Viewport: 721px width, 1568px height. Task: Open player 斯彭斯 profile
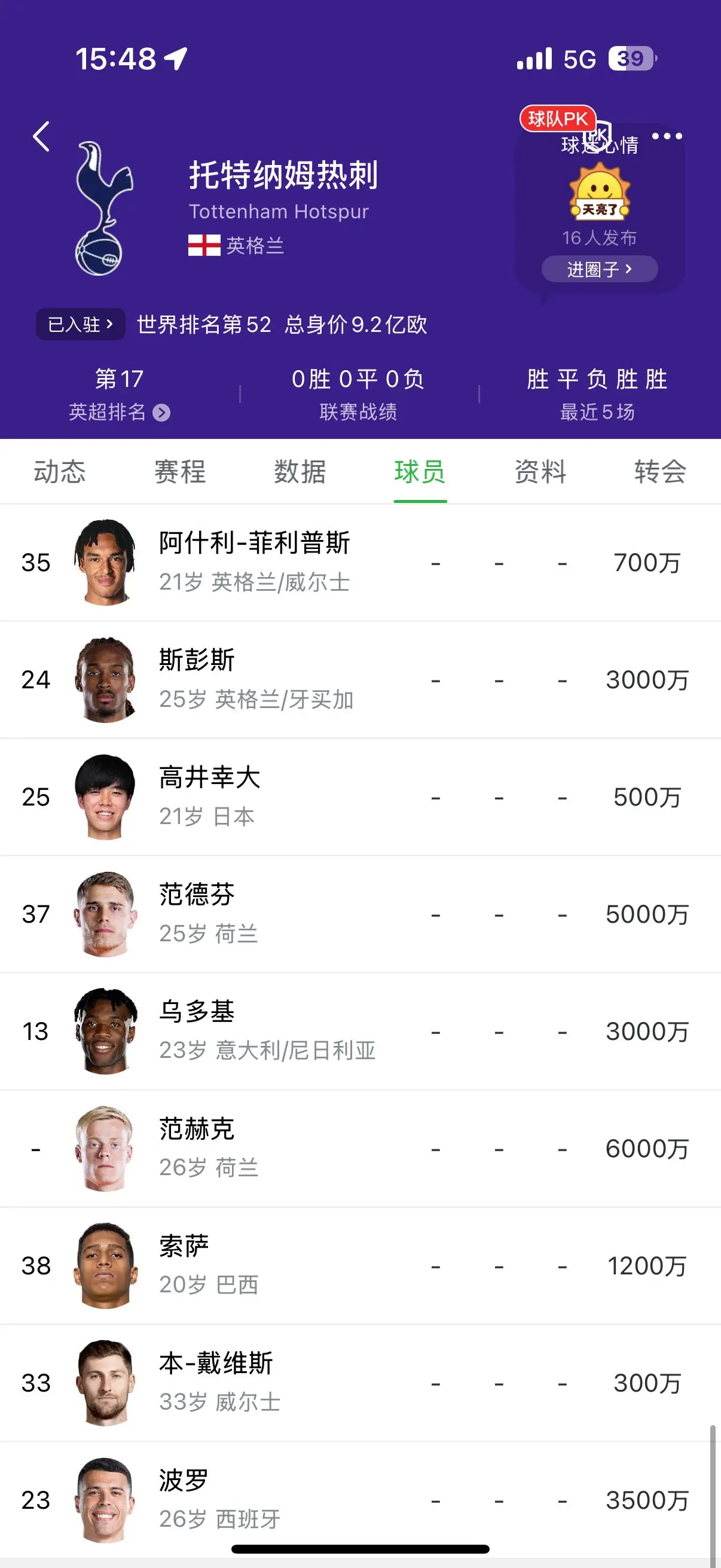click(360, 680)
